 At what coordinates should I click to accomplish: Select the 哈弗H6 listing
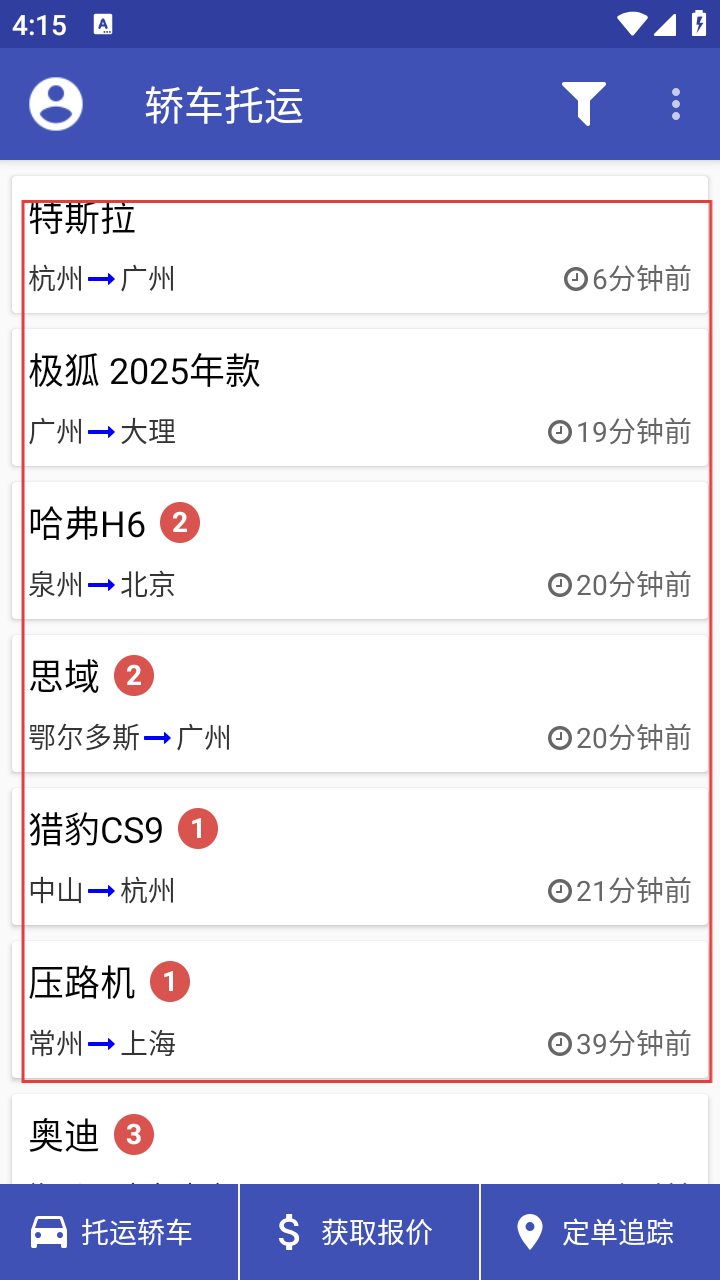(x=360, y=551)
